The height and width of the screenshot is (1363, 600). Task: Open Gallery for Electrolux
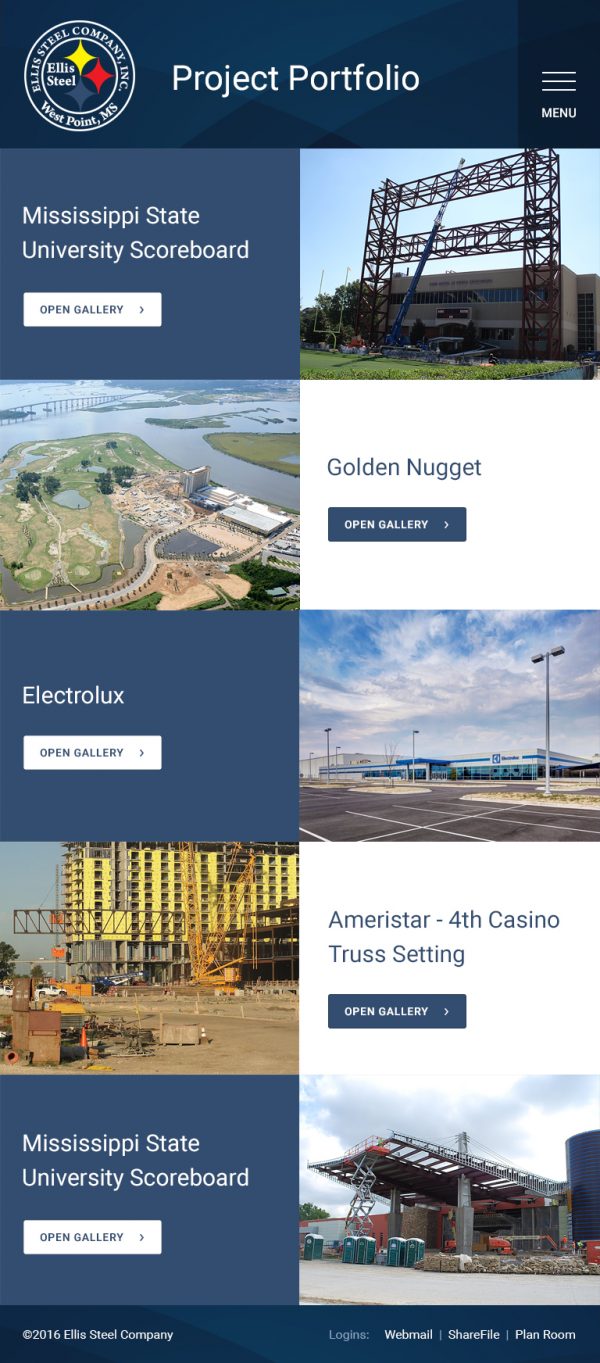click(x=92, y=752)
